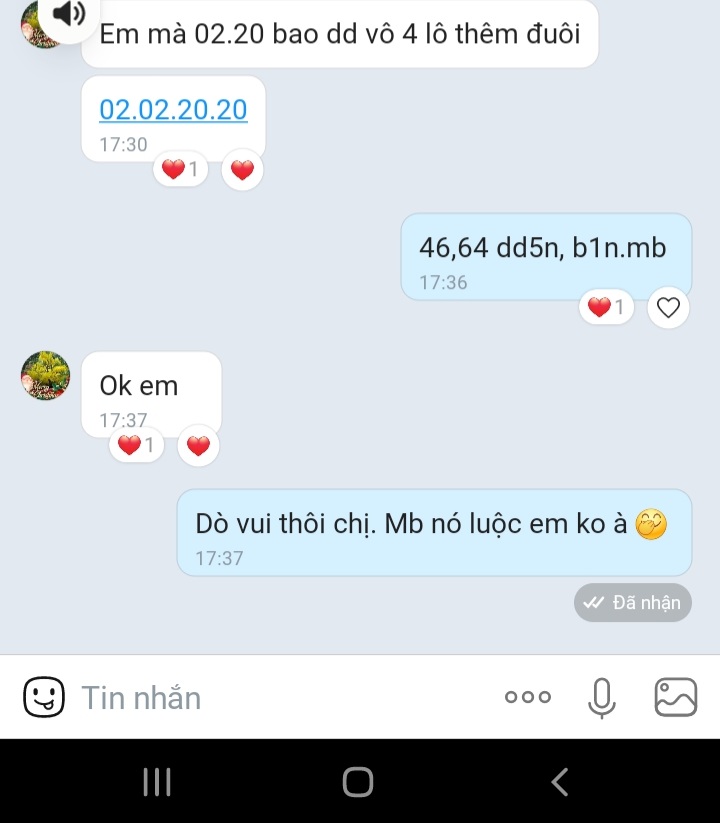Go home using the Android home button
The width and height of the screenshot is (720, 823).
point(360,784)
